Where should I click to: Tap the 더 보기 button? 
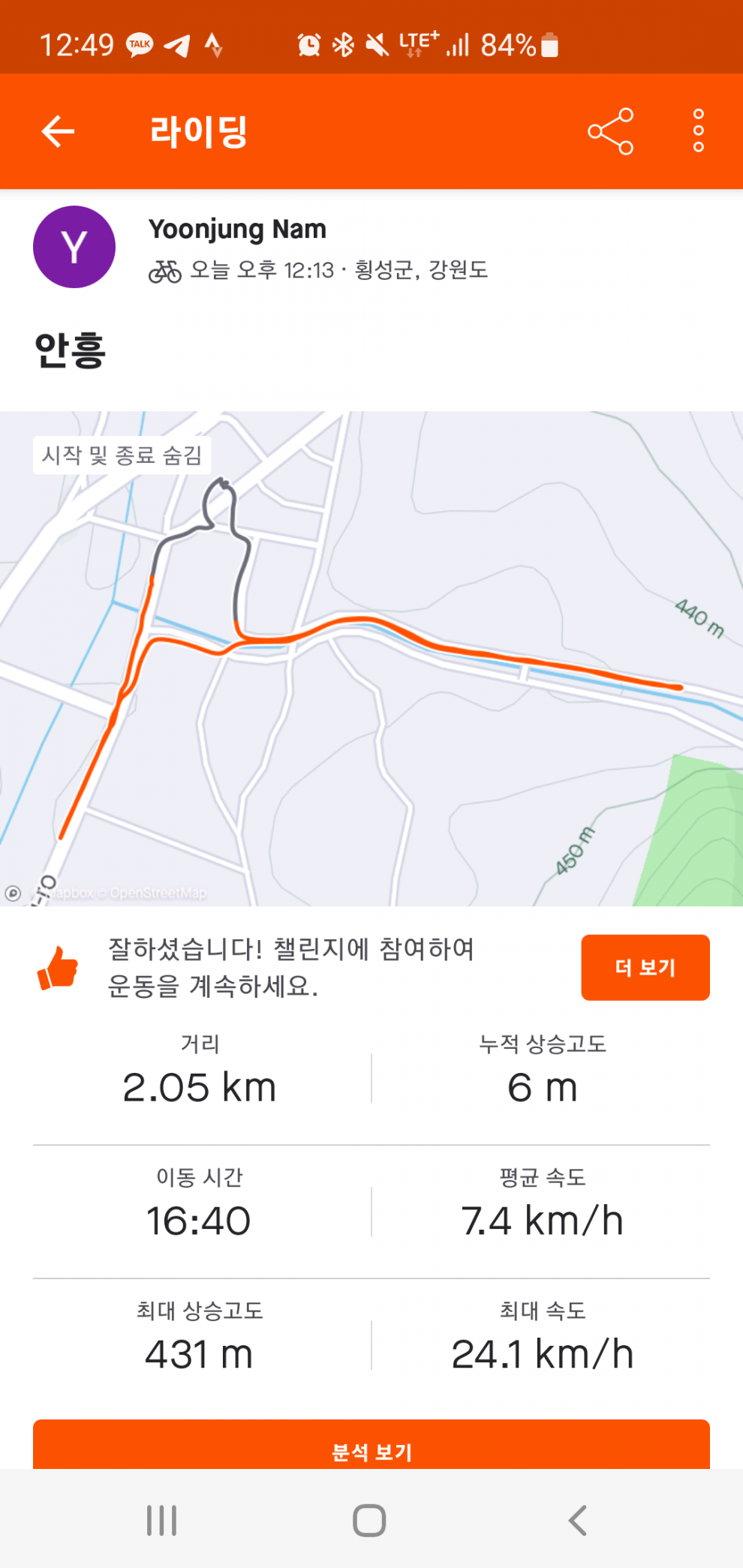[x=645, y=968]
